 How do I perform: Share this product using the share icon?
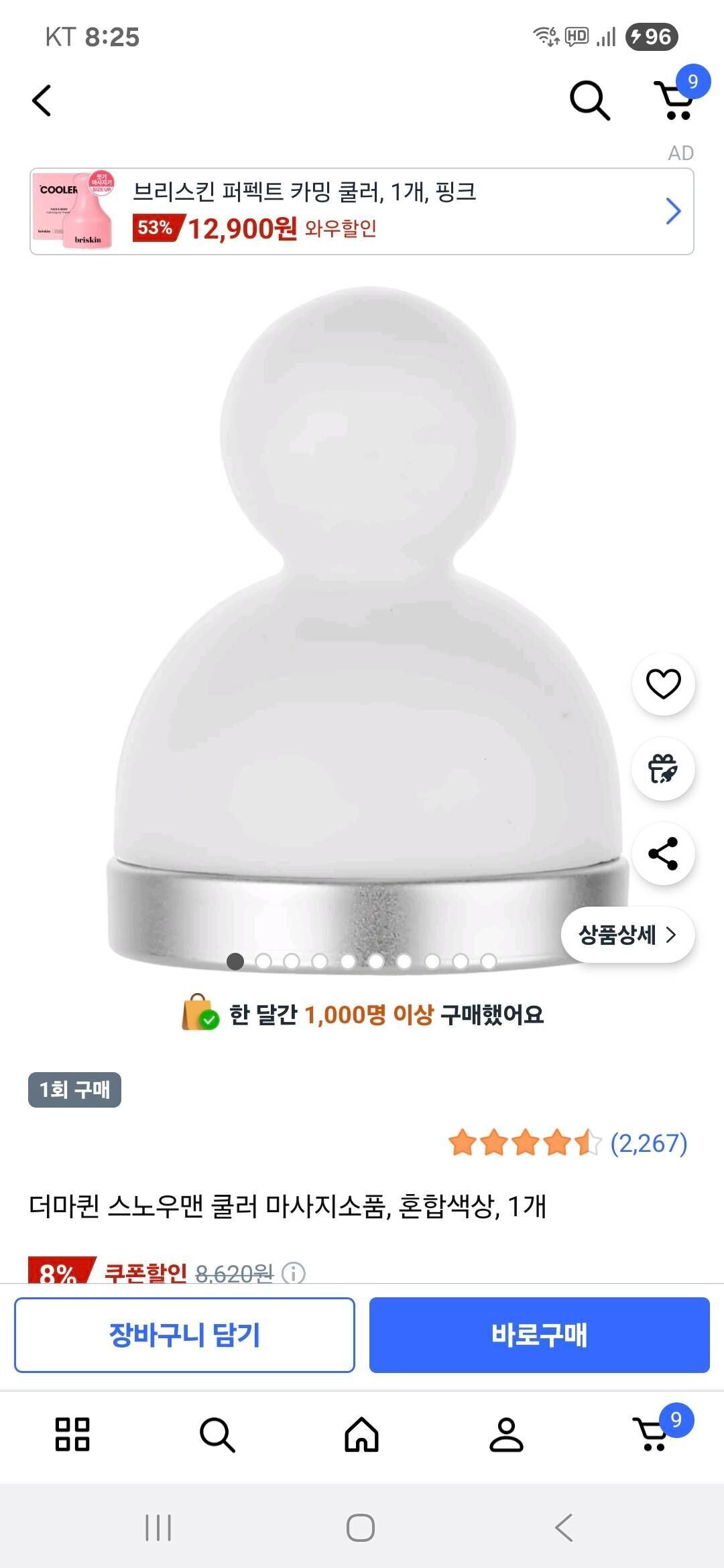click(x=663, y=853)
